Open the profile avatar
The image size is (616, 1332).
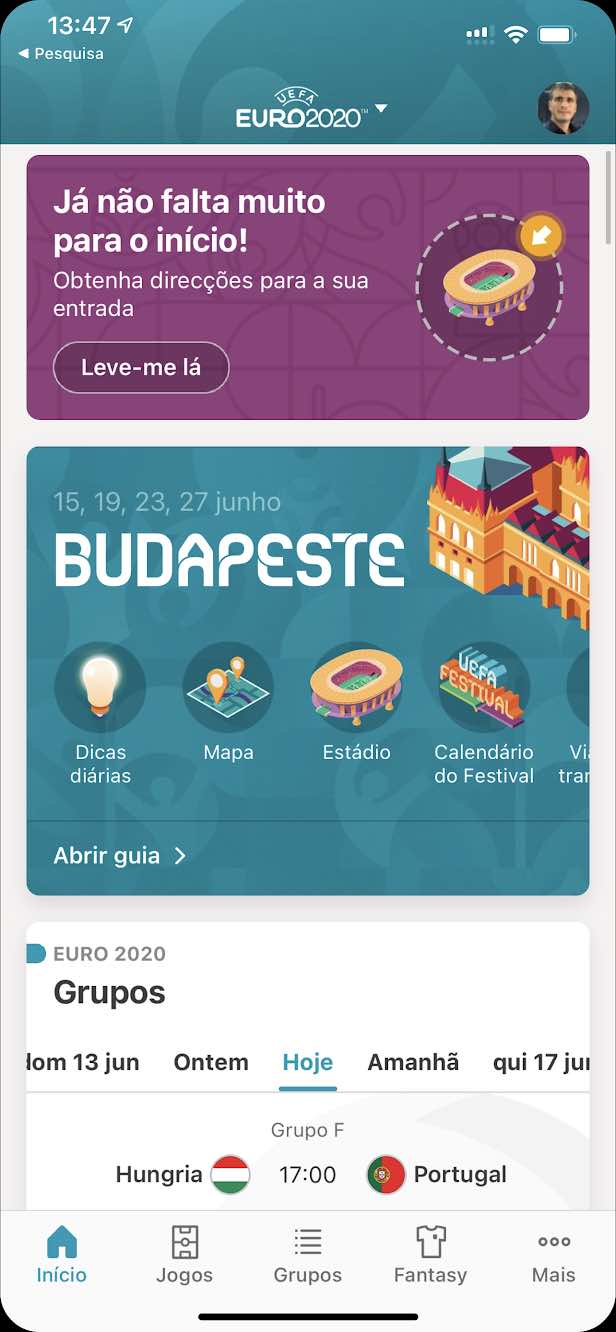pos(563,108)
